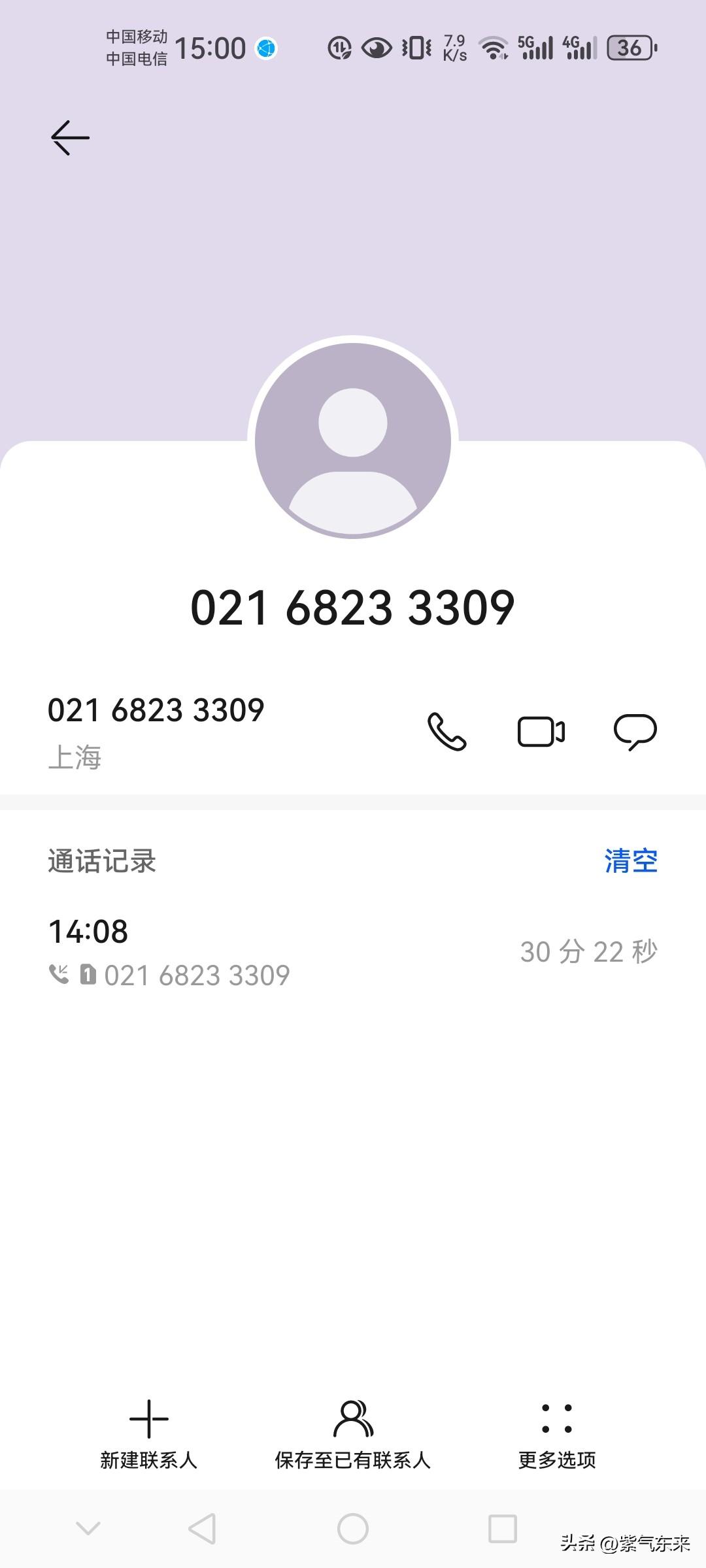Tap 清空 to clear call history
This screenshot has height=1568, width=706.
coord(631,862)
